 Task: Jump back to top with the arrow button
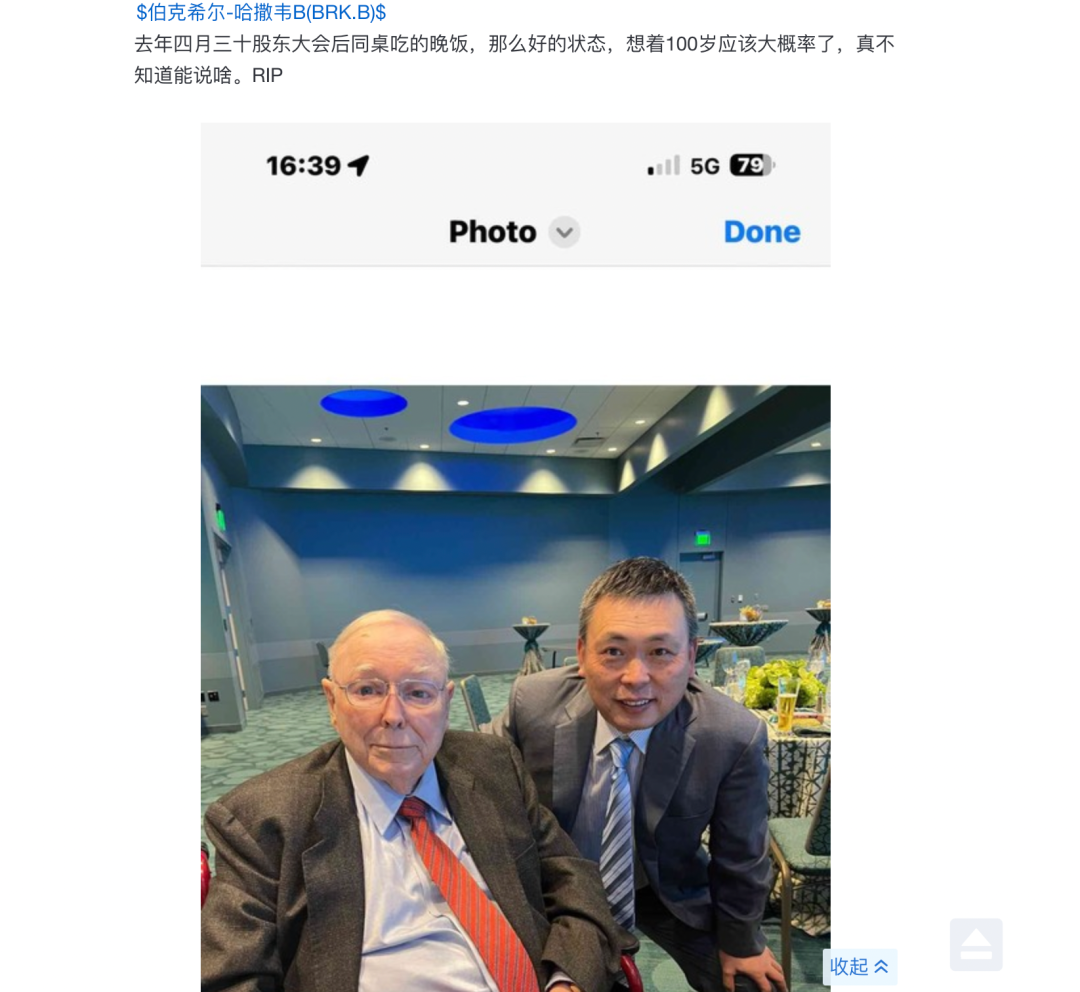click(976, 944)
